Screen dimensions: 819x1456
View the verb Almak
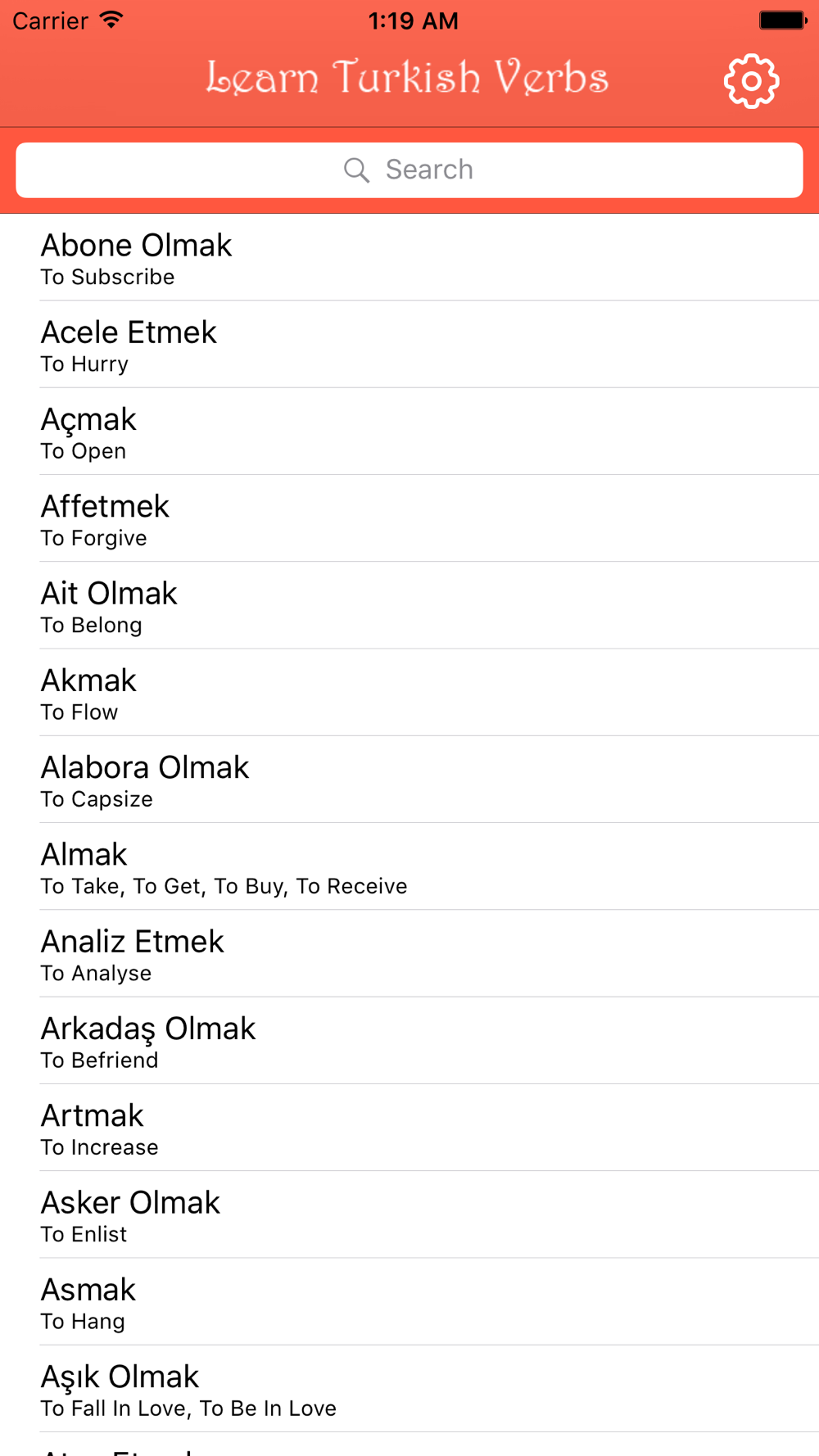(409, 866)
